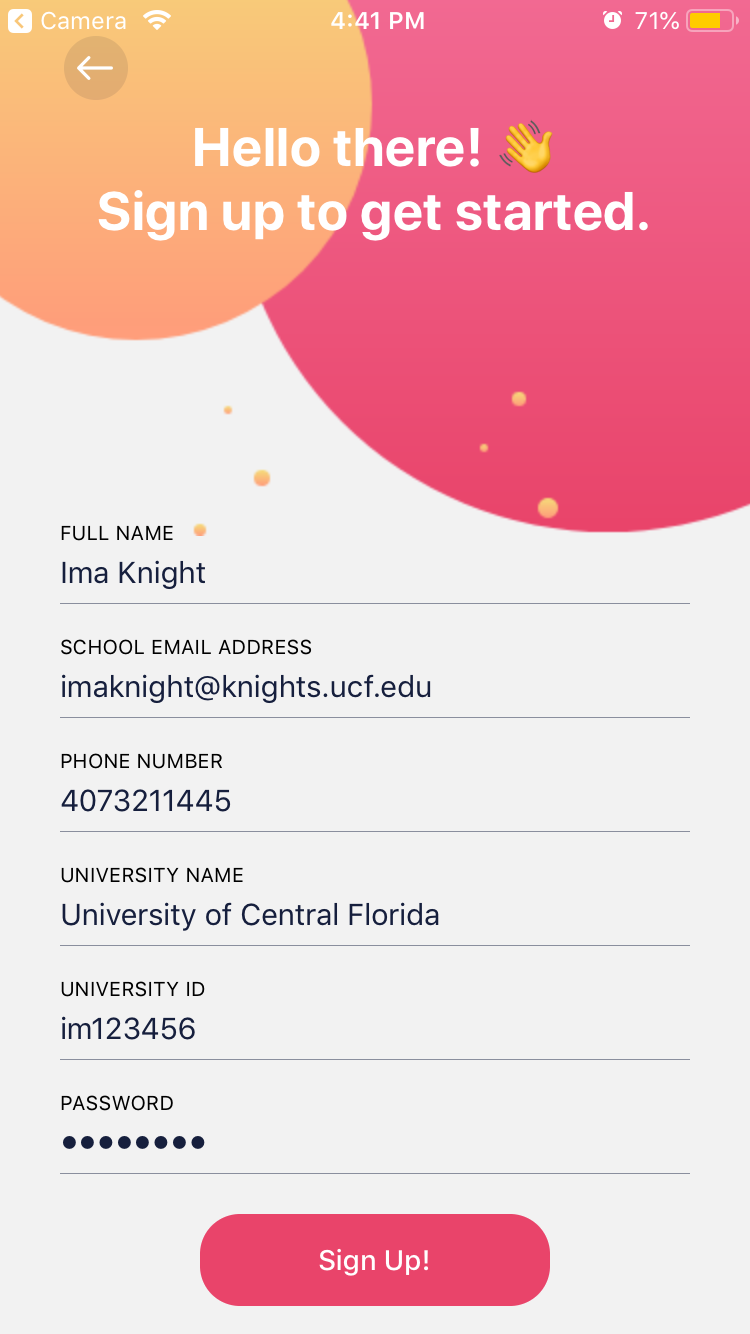Screen dimensions: 750x1334
Task: Select the Password field
Action: 374,1142
